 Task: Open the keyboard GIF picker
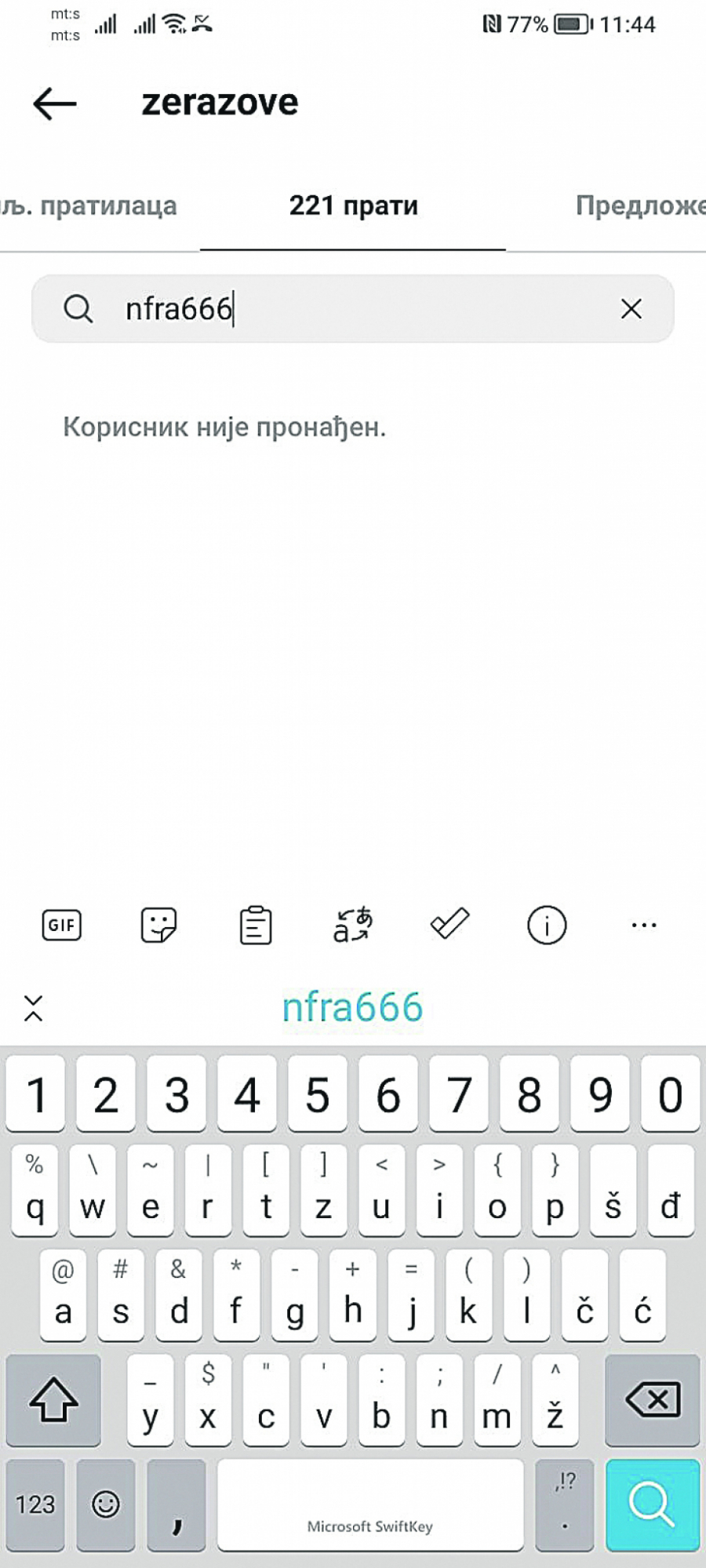[61, 926]
